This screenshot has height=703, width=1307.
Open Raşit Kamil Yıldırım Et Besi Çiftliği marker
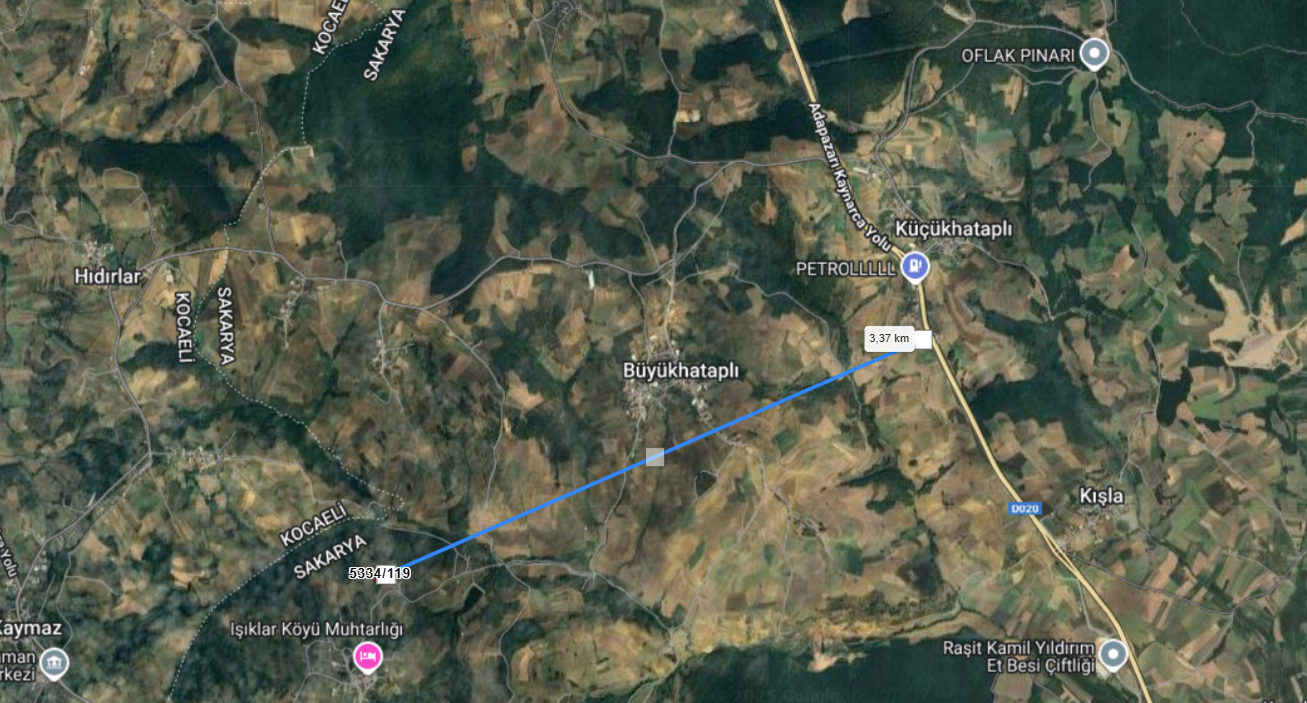[x=1111, y=655]
